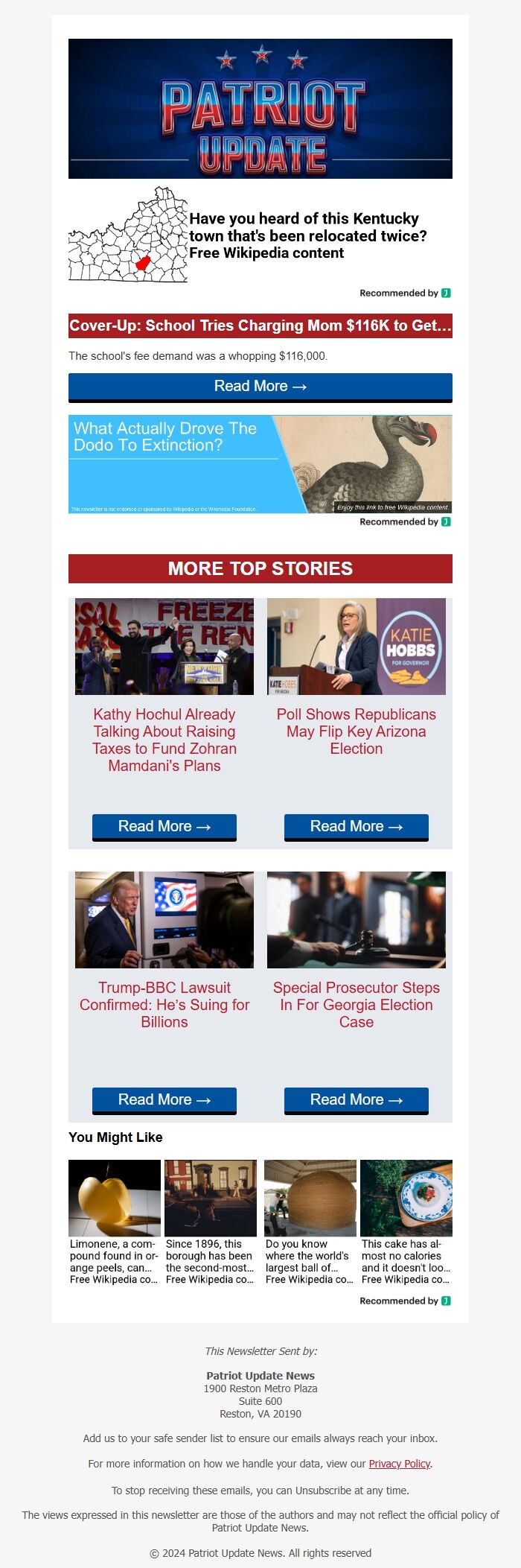Read more on Kathy Hochul story
521x1568 pixels.
coord(164,827)
